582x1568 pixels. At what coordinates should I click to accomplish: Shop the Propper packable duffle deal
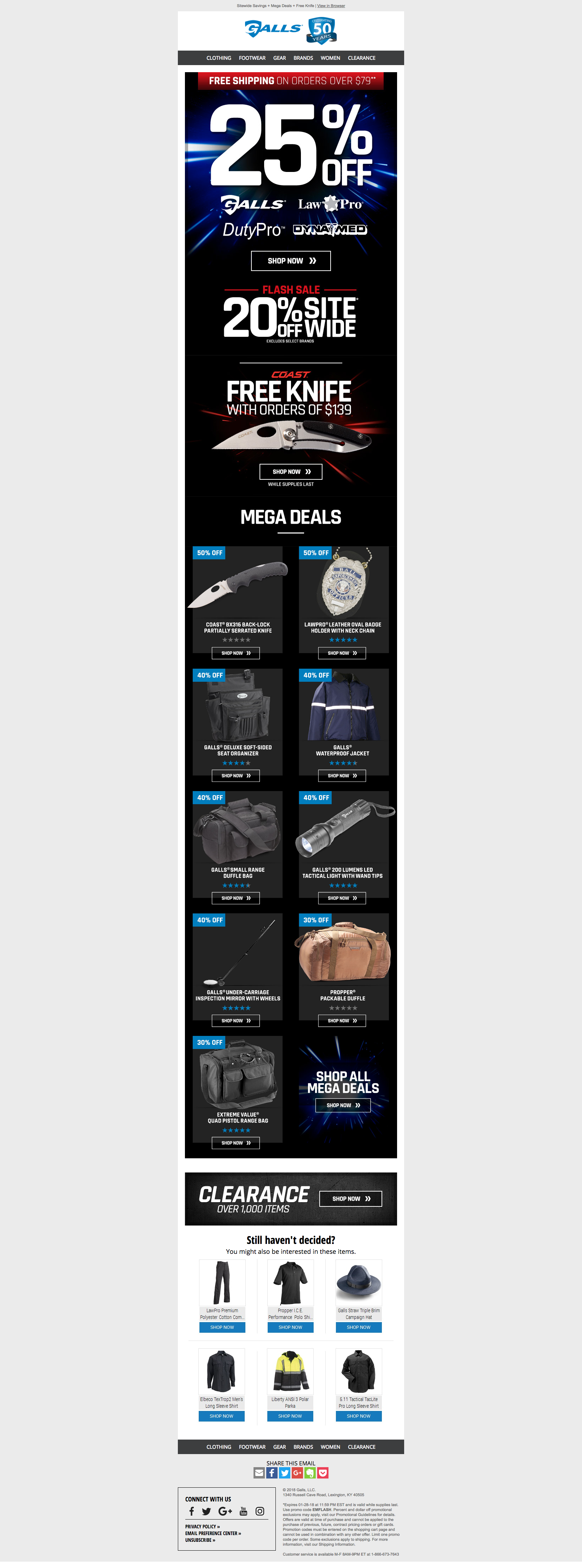(342, 1021)
